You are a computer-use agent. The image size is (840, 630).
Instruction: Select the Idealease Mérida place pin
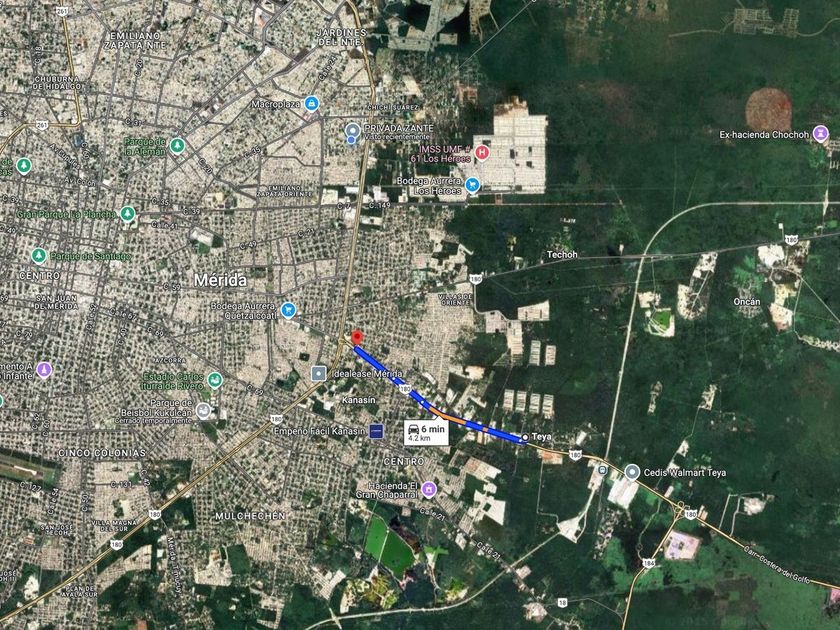click(318, 373)
